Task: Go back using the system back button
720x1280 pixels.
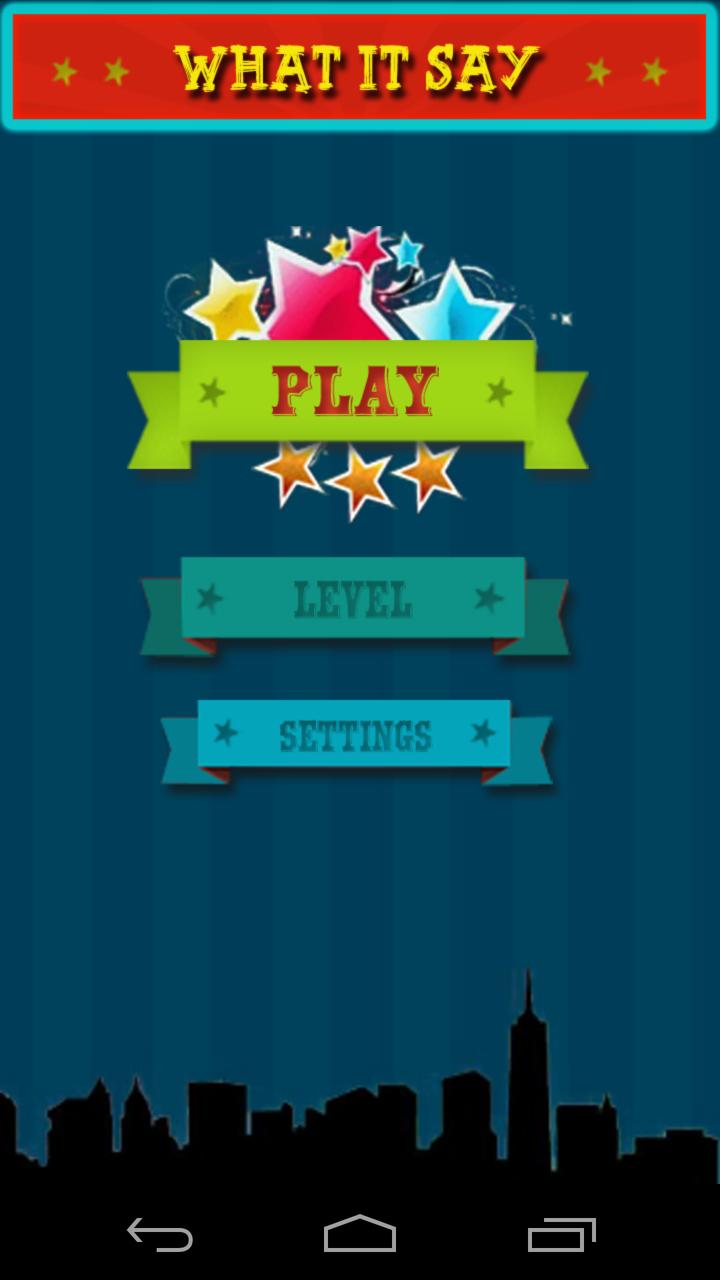Action: click(x=160, y=1235)
